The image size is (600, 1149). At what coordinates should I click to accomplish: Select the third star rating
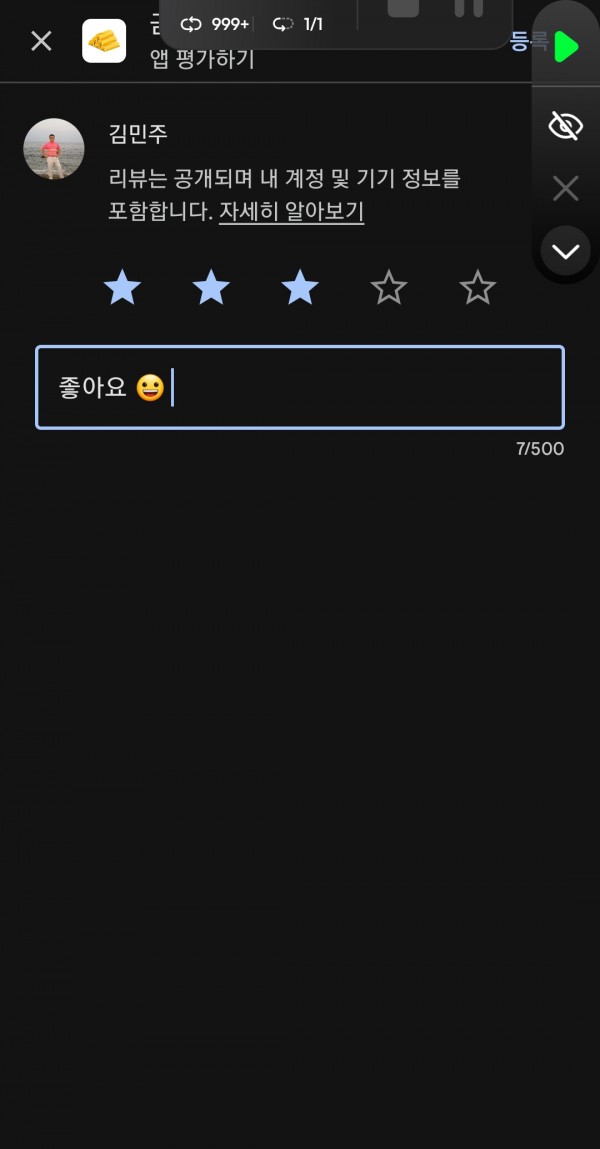(x=300, y=287)
